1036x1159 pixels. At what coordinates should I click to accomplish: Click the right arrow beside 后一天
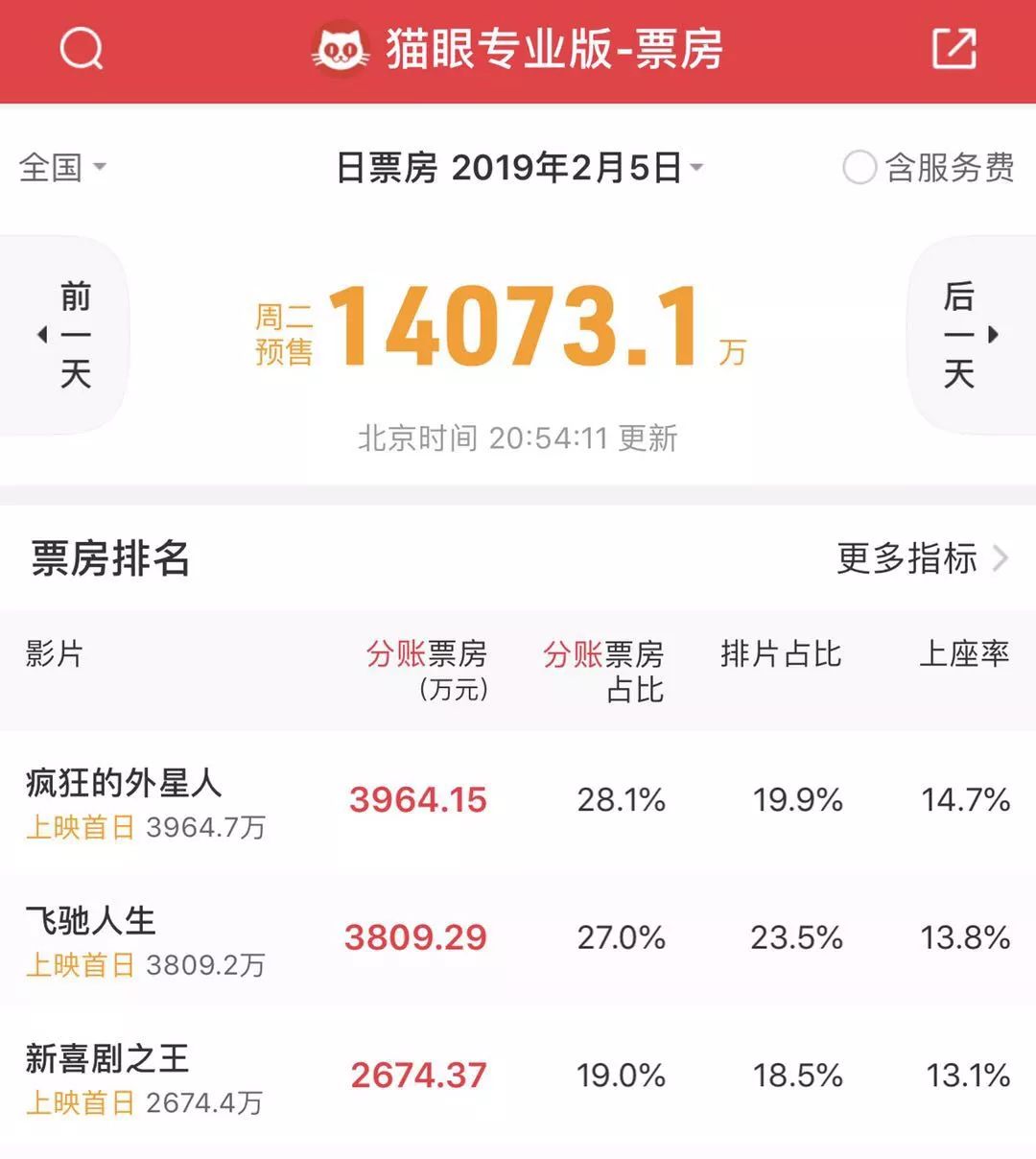[x=994, y=334]
